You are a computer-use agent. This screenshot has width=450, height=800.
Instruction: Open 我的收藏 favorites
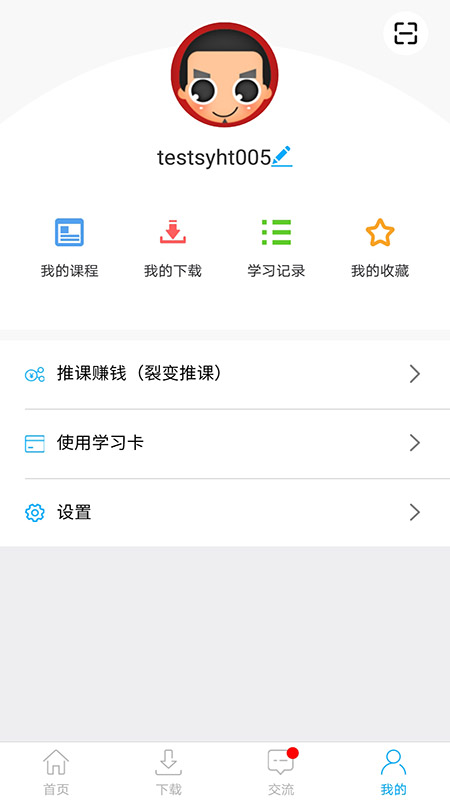click(380, 248)
